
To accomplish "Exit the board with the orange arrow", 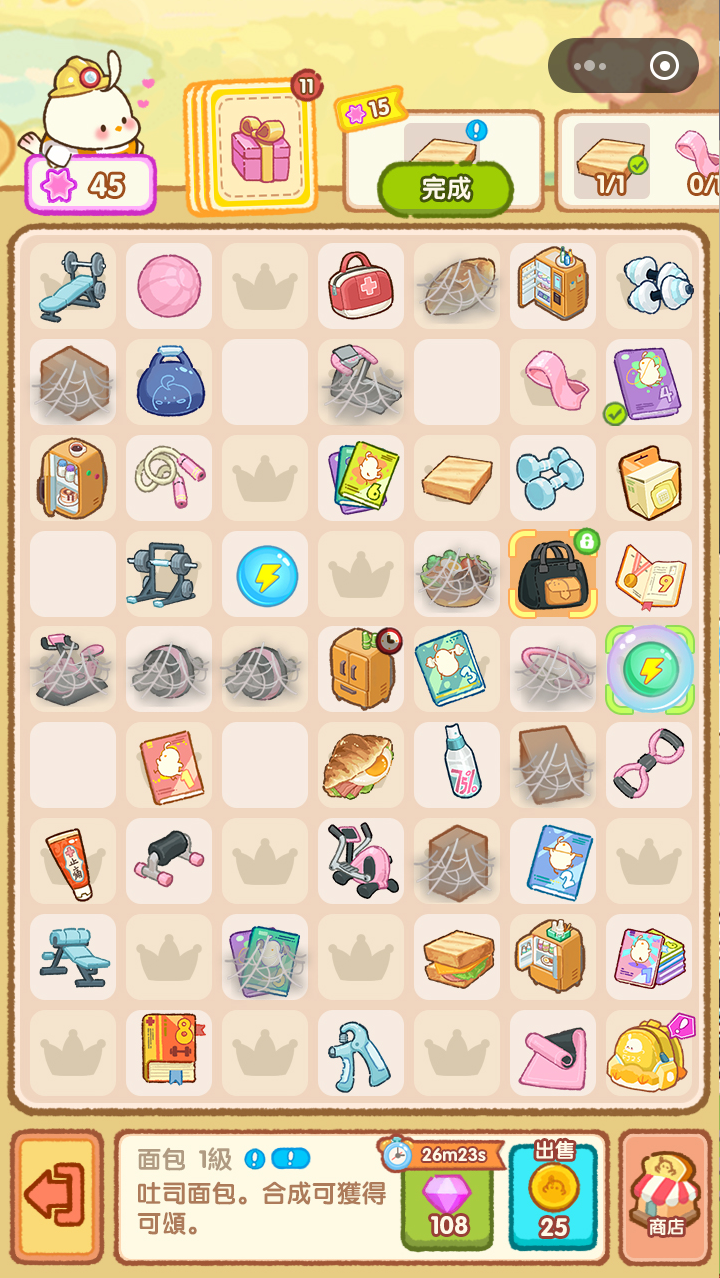I will click(57, 1197).
